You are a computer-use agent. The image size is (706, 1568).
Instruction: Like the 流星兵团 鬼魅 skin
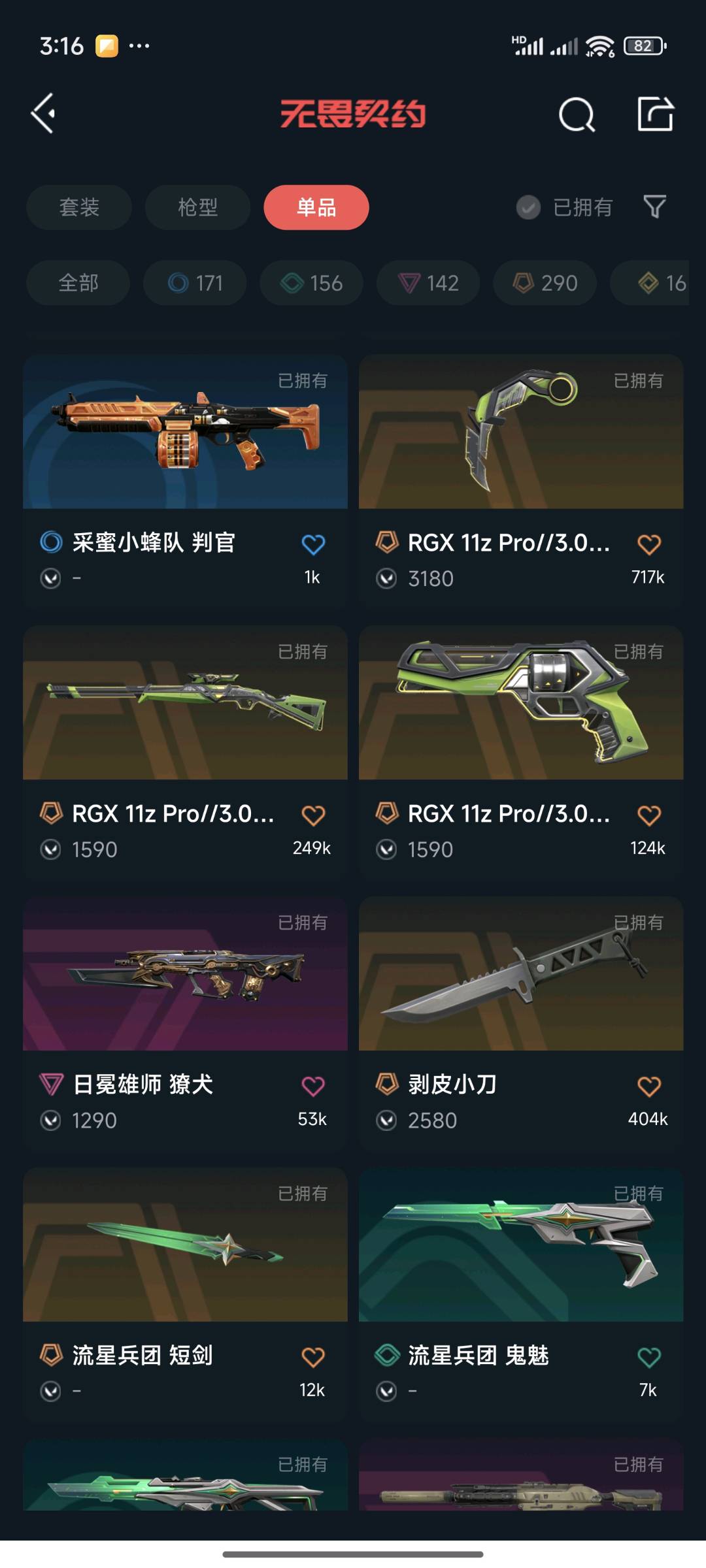[648, 1358]
